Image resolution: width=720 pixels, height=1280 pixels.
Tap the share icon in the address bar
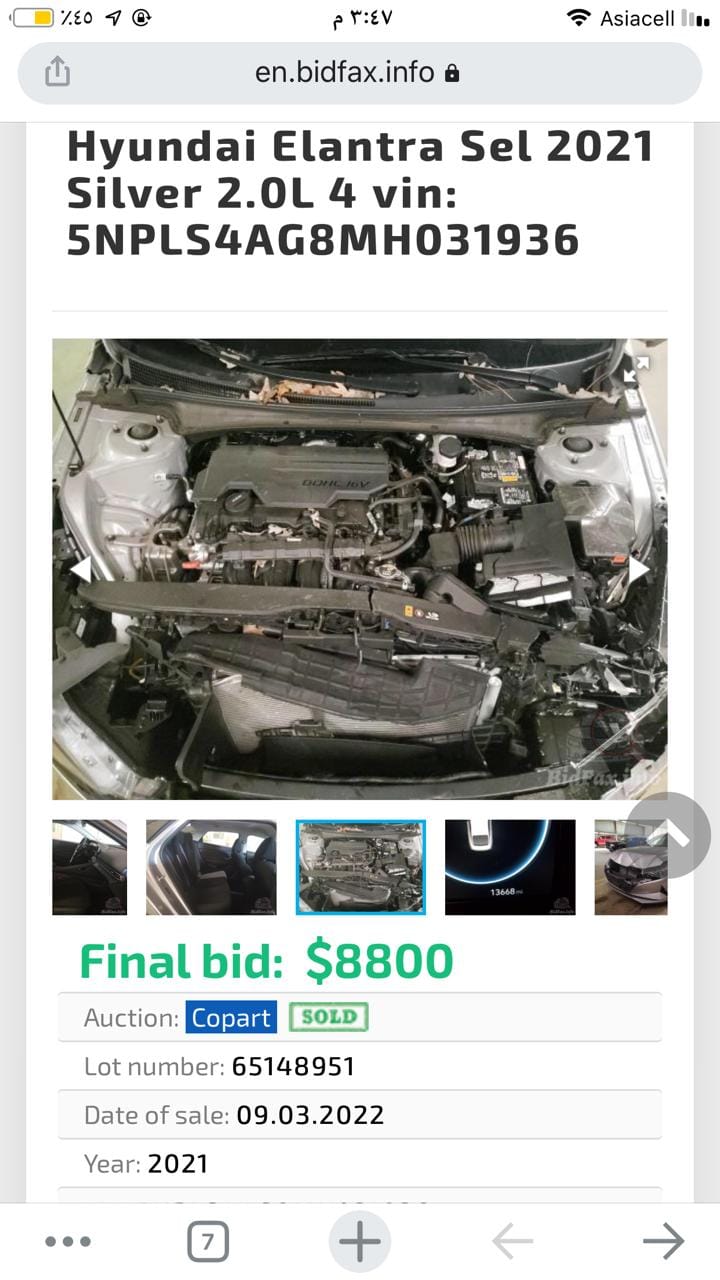tap(58, 72)
